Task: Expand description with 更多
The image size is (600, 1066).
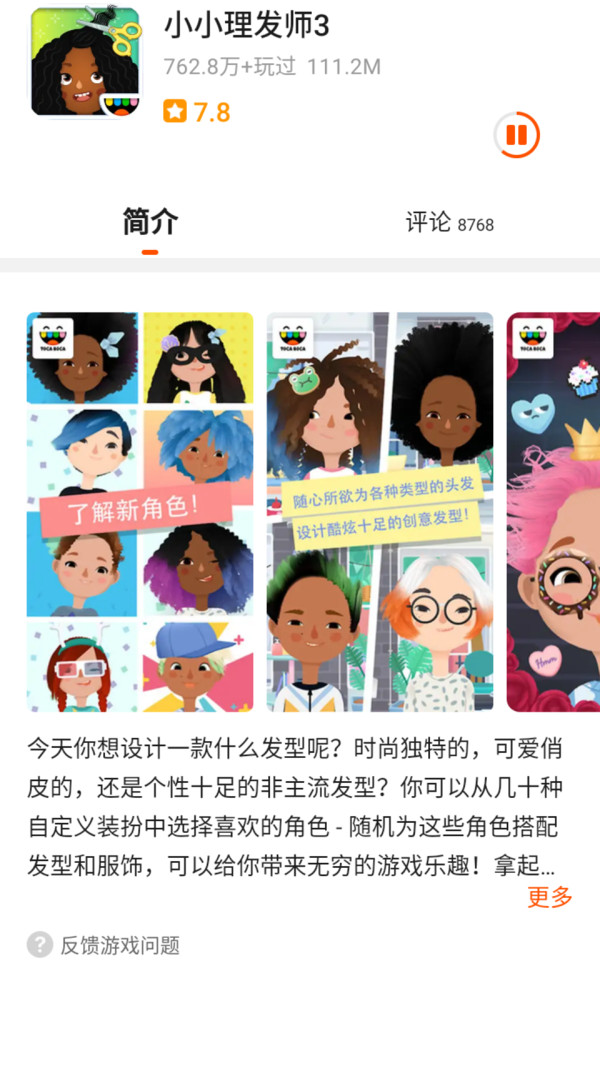Action: click(549, 897)
